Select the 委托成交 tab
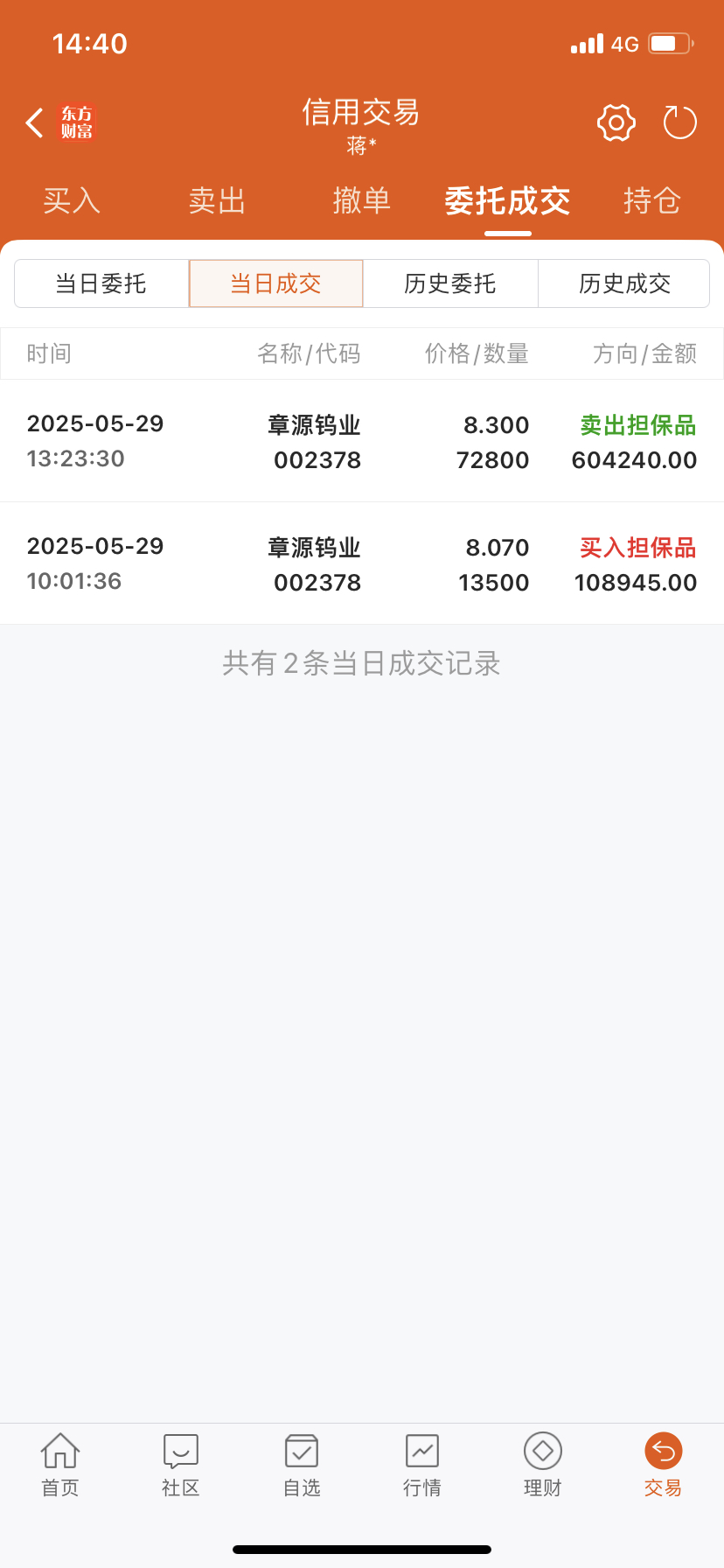This screenshot has height=1568, width=724. coord(507,202)
